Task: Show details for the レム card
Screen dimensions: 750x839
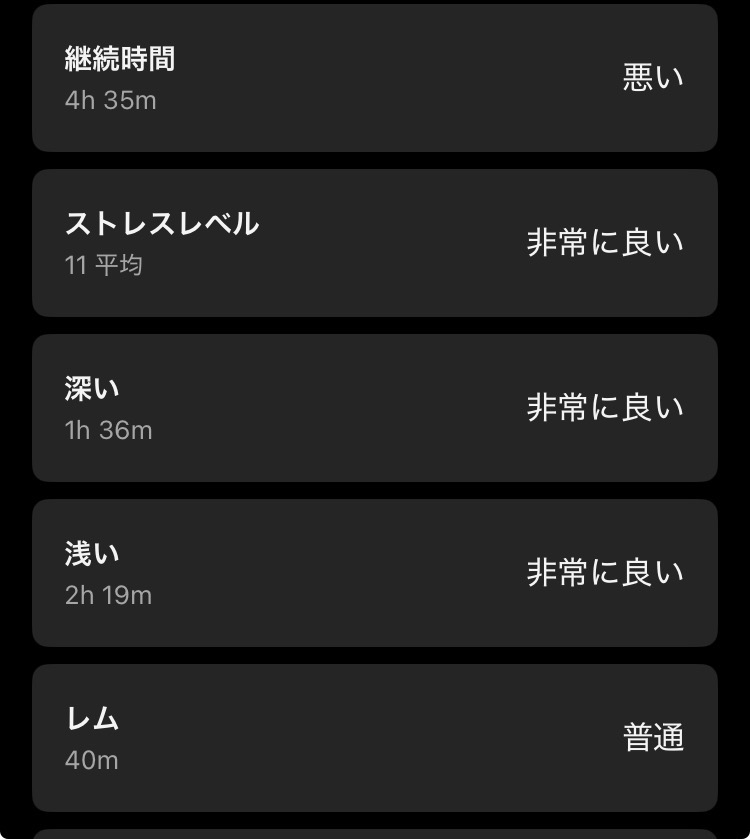Action: (374, 738)
